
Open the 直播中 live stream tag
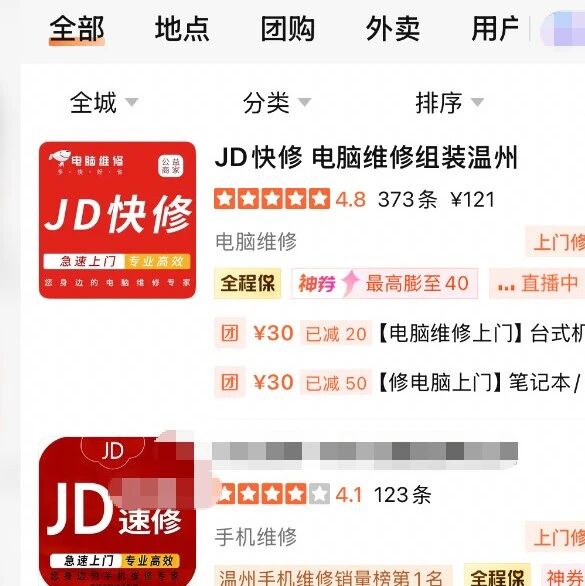coord(538,283)
